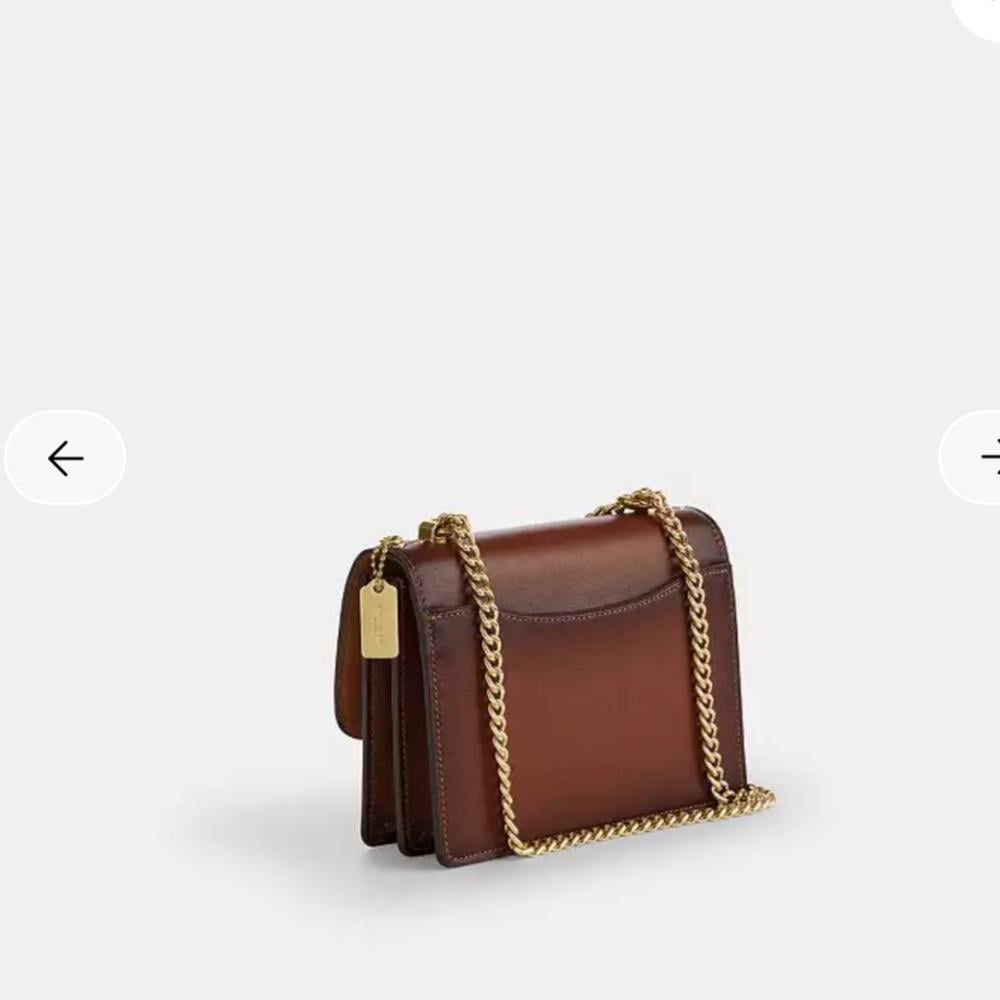The height and width of the screenshot is (1000, 1000).
Task: Show the next product image
Action: tap(970, 458)
